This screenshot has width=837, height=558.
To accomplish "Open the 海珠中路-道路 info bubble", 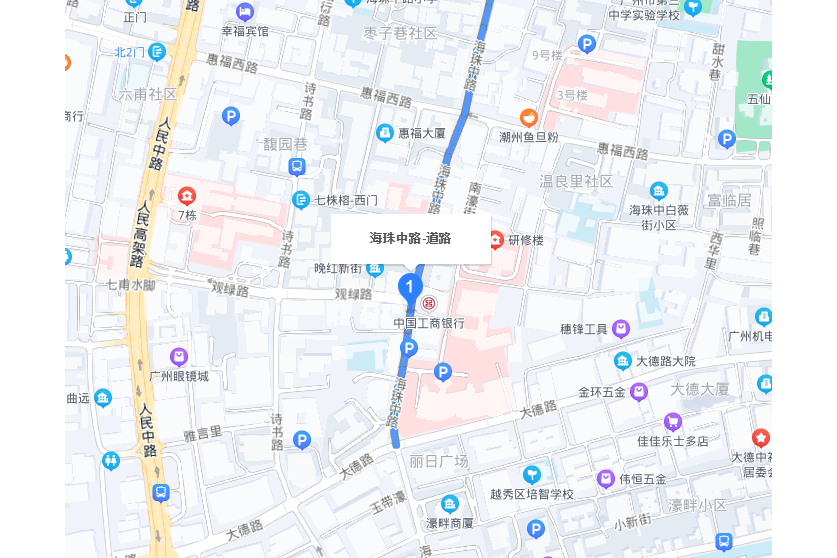I will tap(411, 238).
